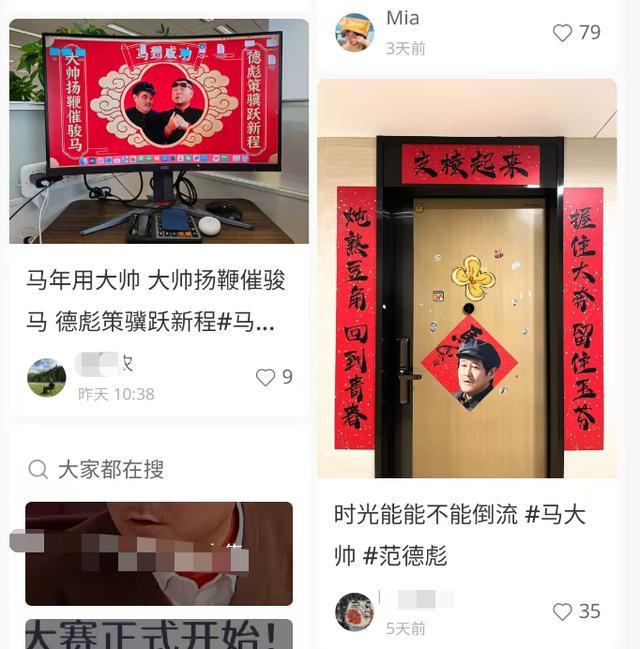Viewport: 640px width, 649px height.
Task: Open the post with the red monitor wallpaper
Action: [159, 130]
